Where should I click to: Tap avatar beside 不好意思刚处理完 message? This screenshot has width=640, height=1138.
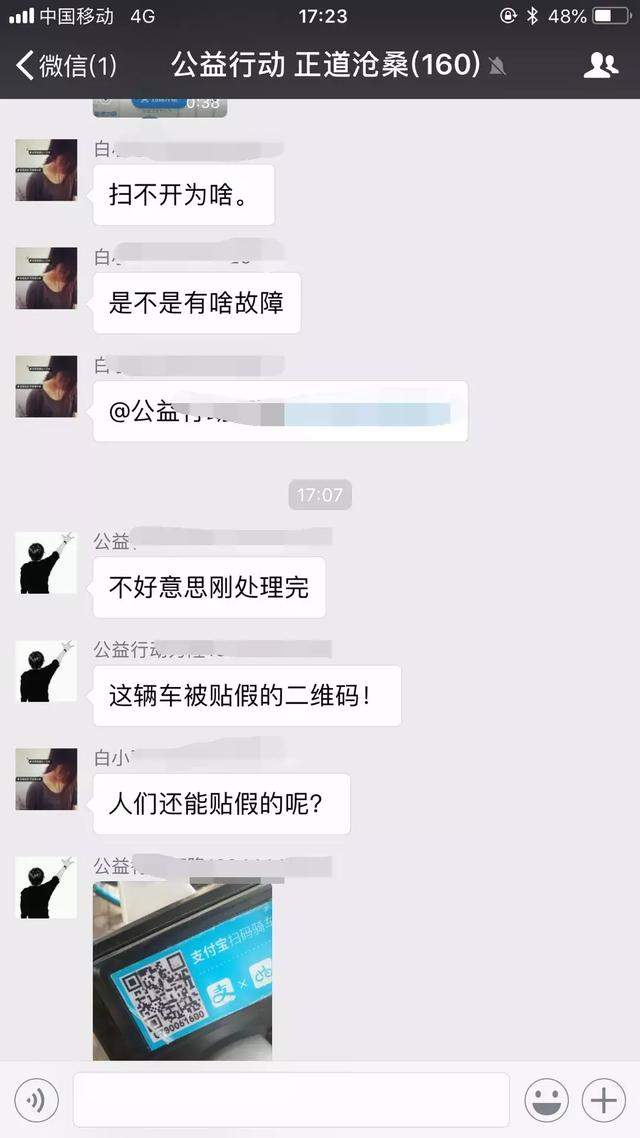(46, 562)
